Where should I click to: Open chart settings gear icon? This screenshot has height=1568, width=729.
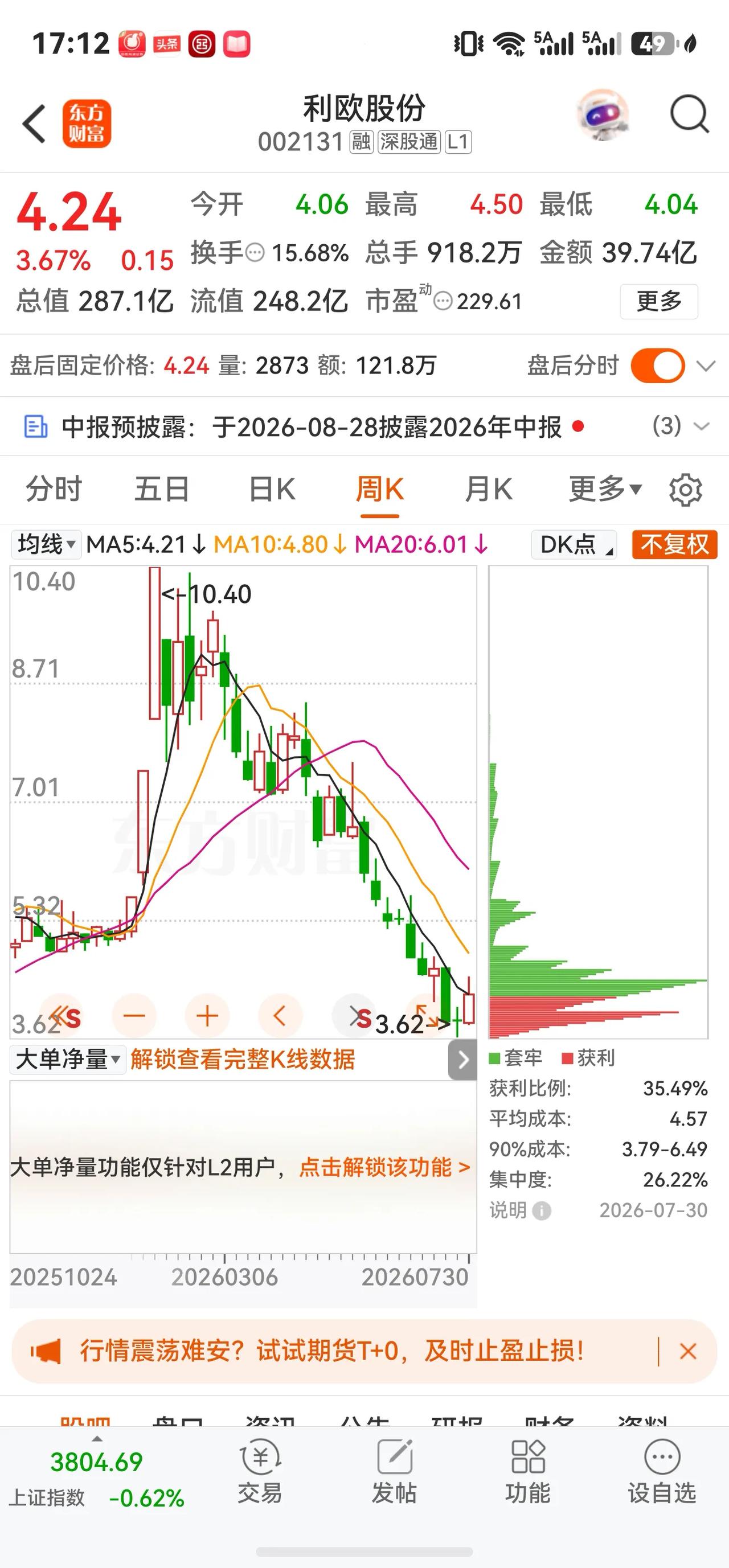(686, 490)
